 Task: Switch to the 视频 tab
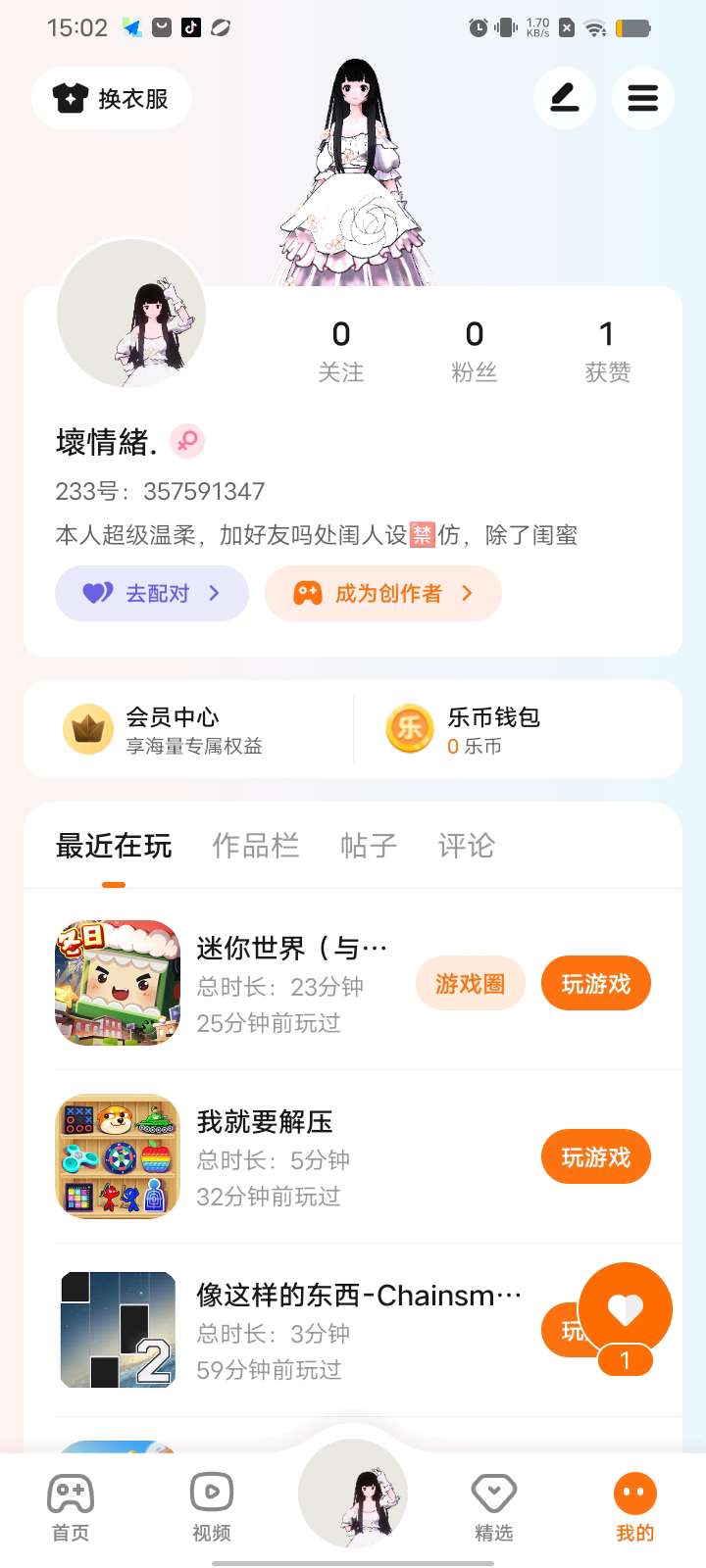coord(212,1507)
